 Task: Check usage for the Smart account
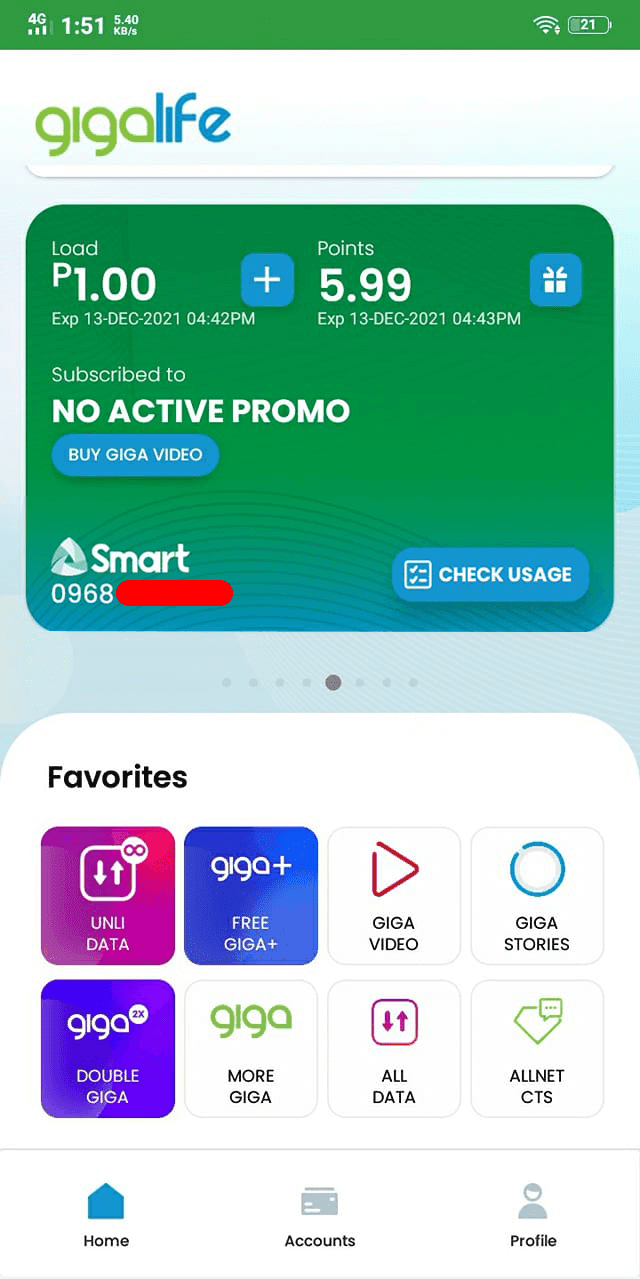click(x=490, y=574)
